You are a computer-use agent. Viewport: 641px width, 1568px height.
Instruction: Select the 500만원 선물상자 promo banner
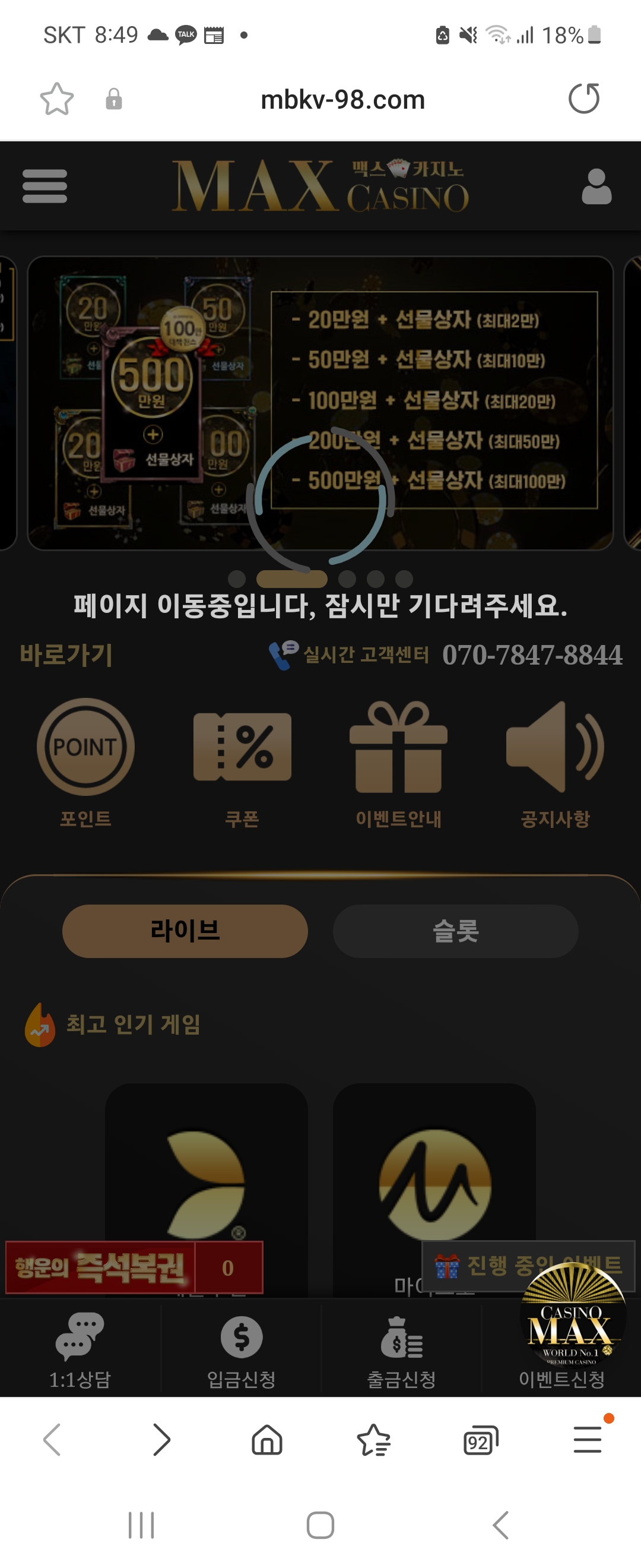tap(320, 403)
